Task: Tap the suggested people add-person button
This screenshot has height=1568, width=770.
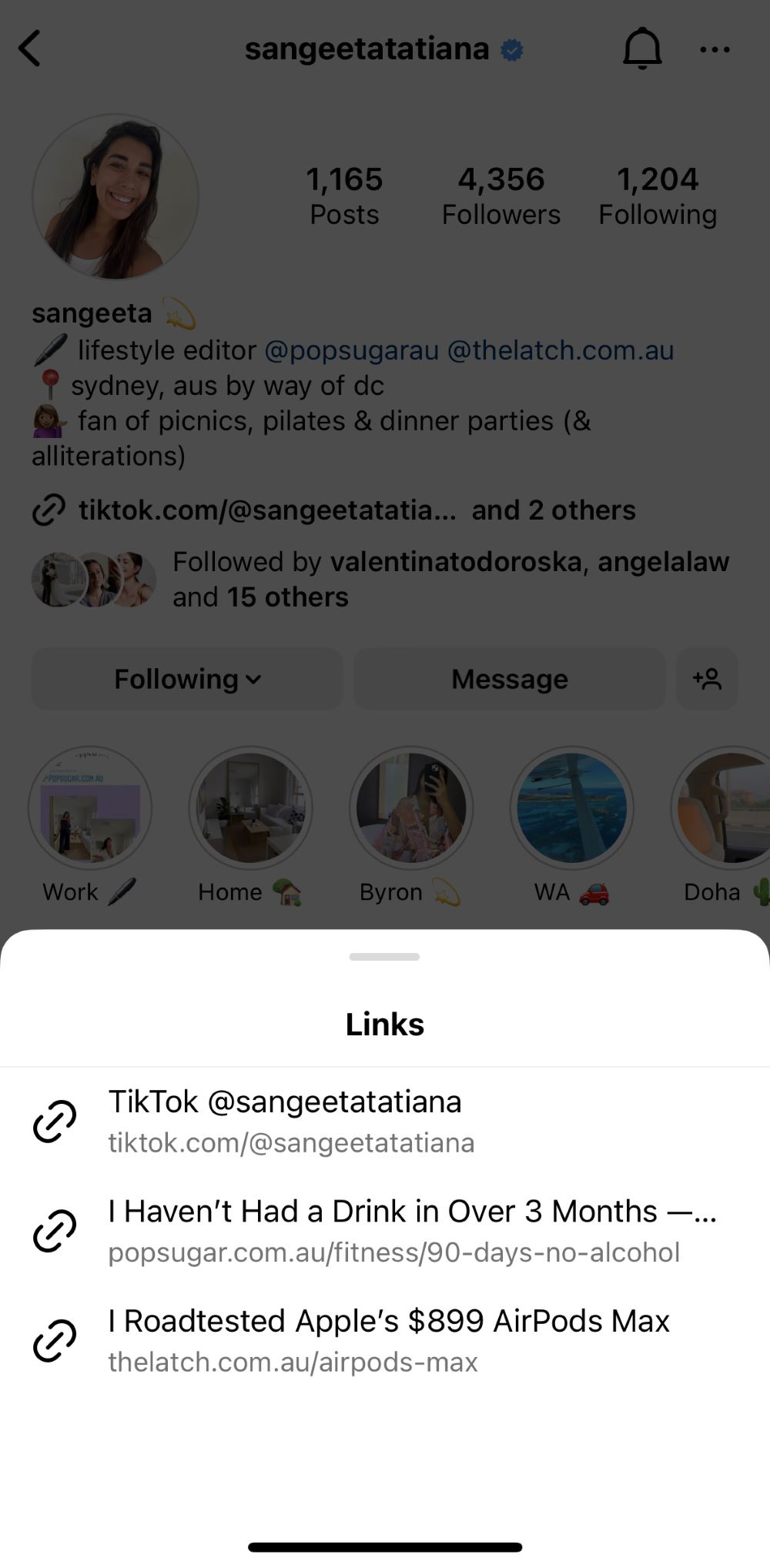Action: tap(707, 679)
